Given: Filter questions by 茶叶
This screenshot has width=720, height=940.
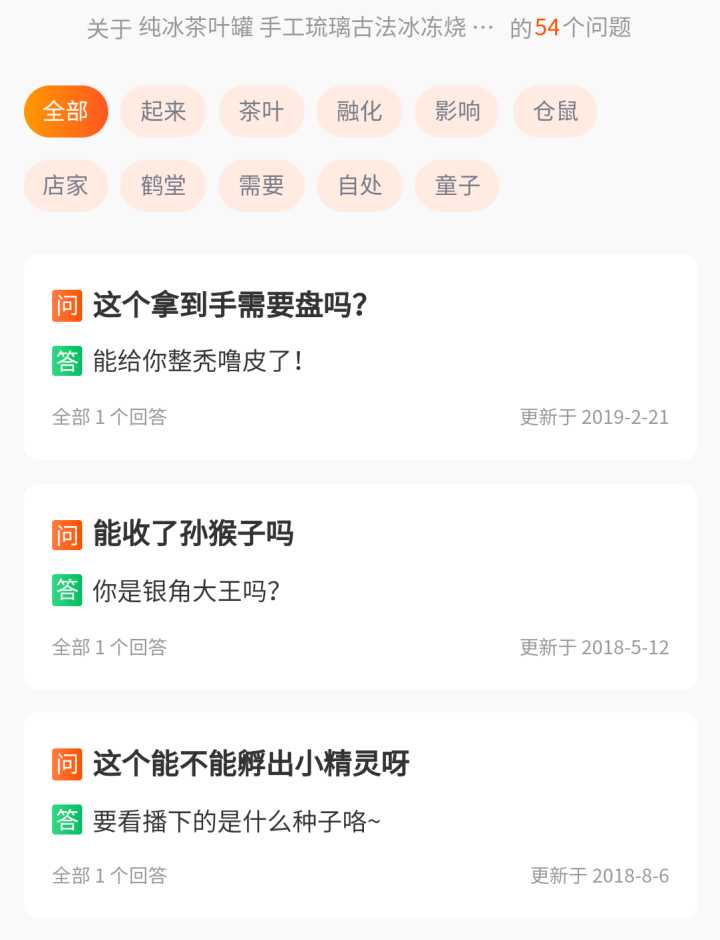Looking at the screenshot, I should coord(261,111).
